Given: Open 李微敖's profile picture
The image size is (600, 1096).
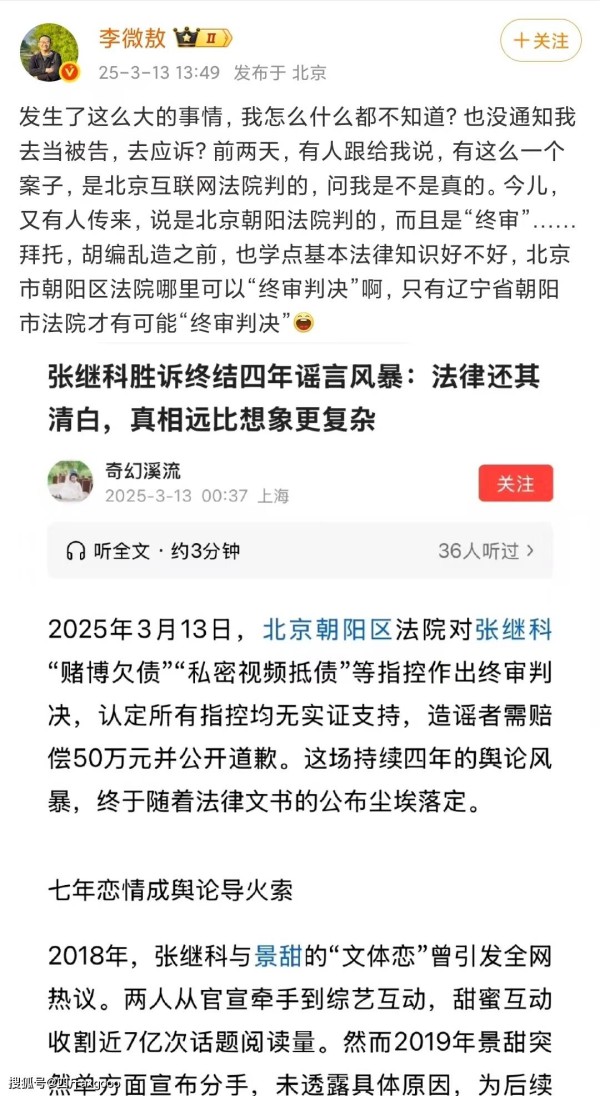Looking at the screenshot, I should click(x=50, y=52).
